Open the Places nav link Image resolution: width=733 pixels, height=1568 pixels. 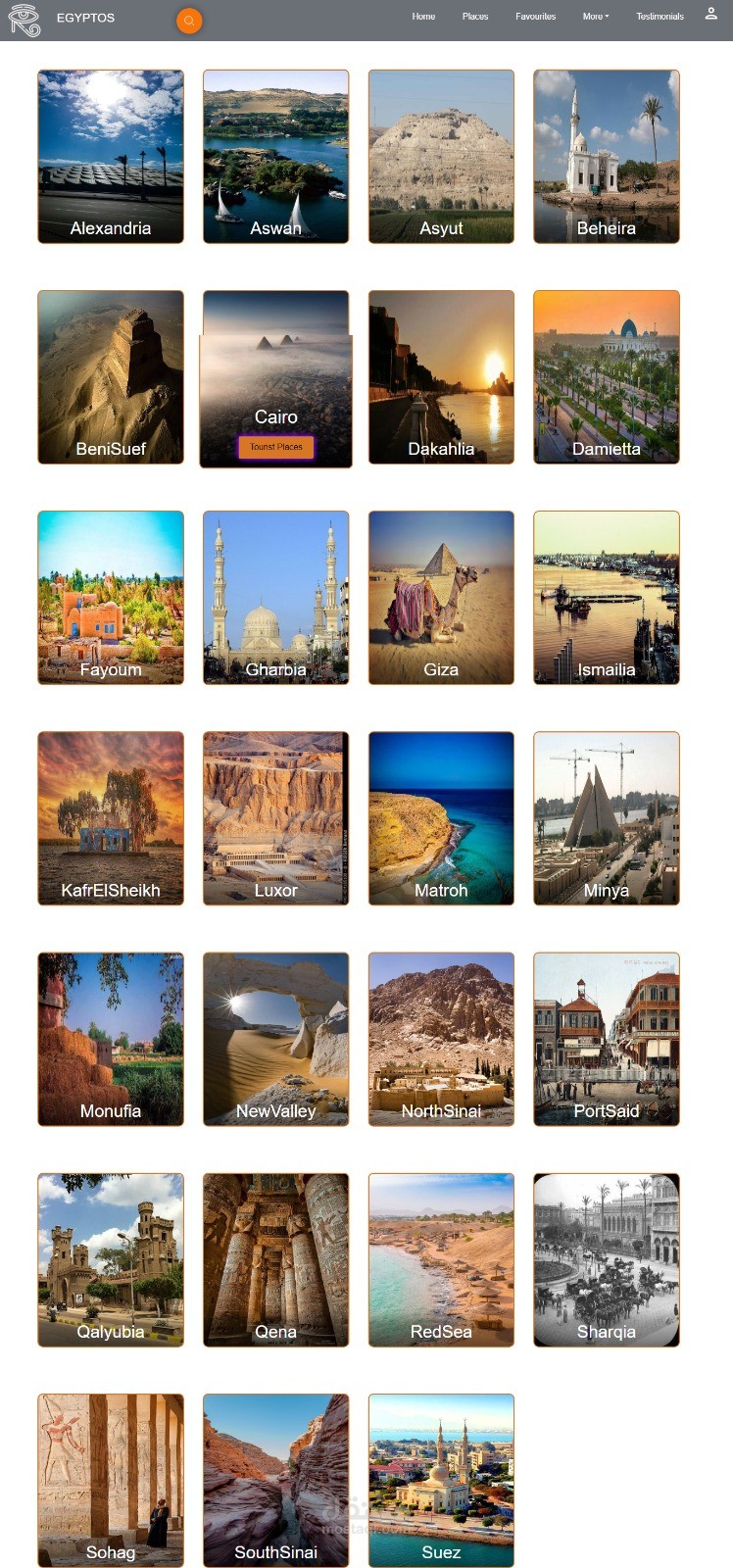tap(475, 17)
